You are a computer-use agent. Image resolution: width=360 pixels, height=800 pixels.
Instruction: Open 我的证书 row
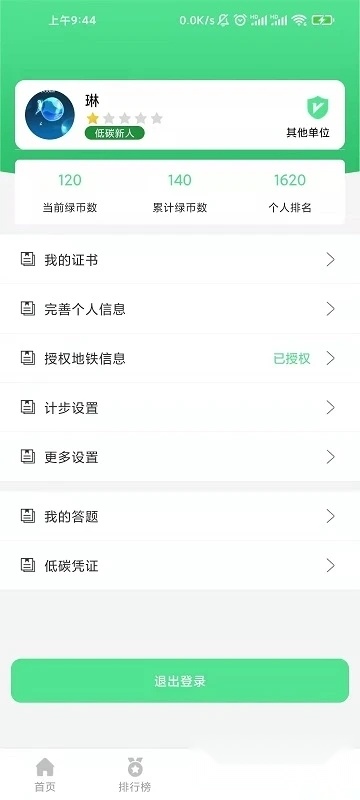coord(180,260)
